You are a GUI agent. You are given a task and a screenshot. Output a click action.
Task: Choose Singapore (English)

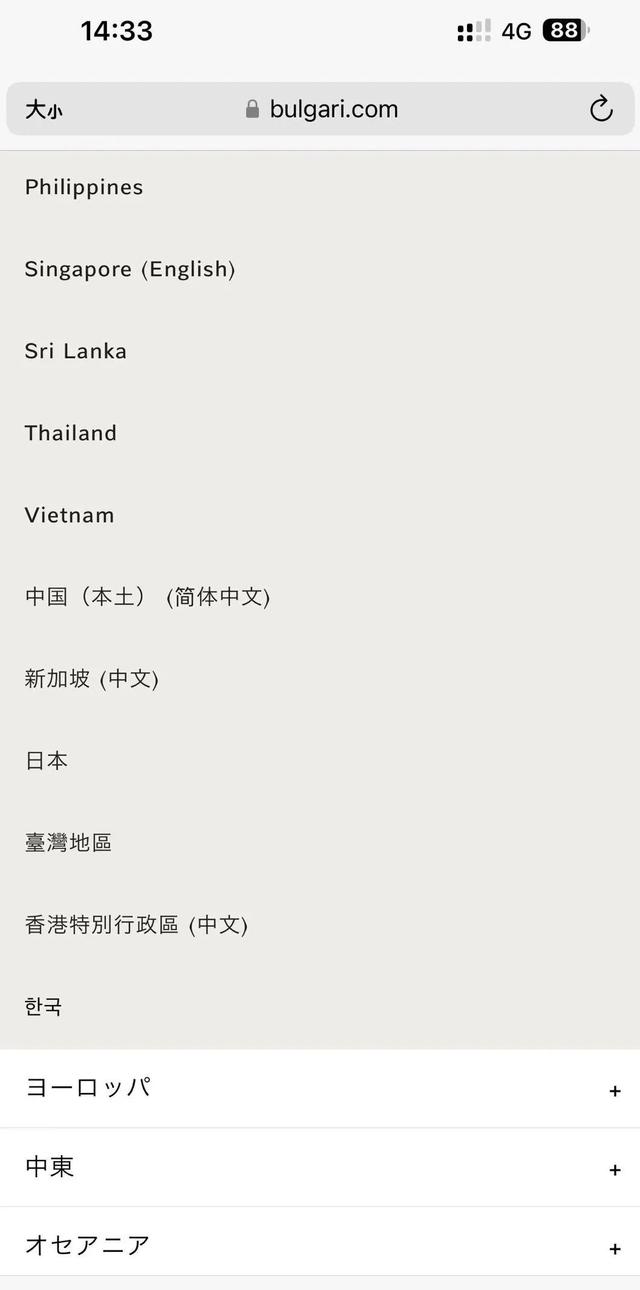pos(130,269)
